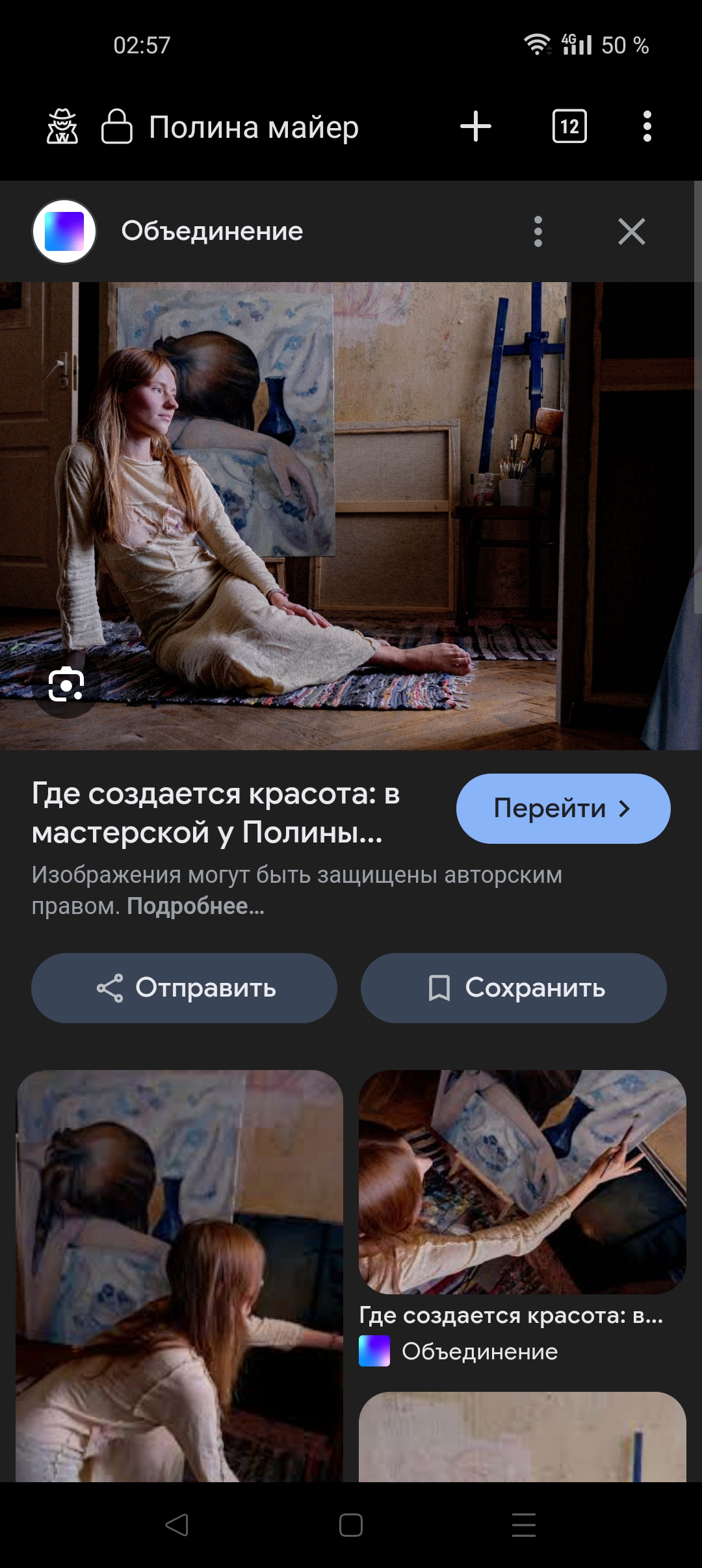
Task: Open the tab switcher showing 12 tabs
Action: [x=569, y=126]
